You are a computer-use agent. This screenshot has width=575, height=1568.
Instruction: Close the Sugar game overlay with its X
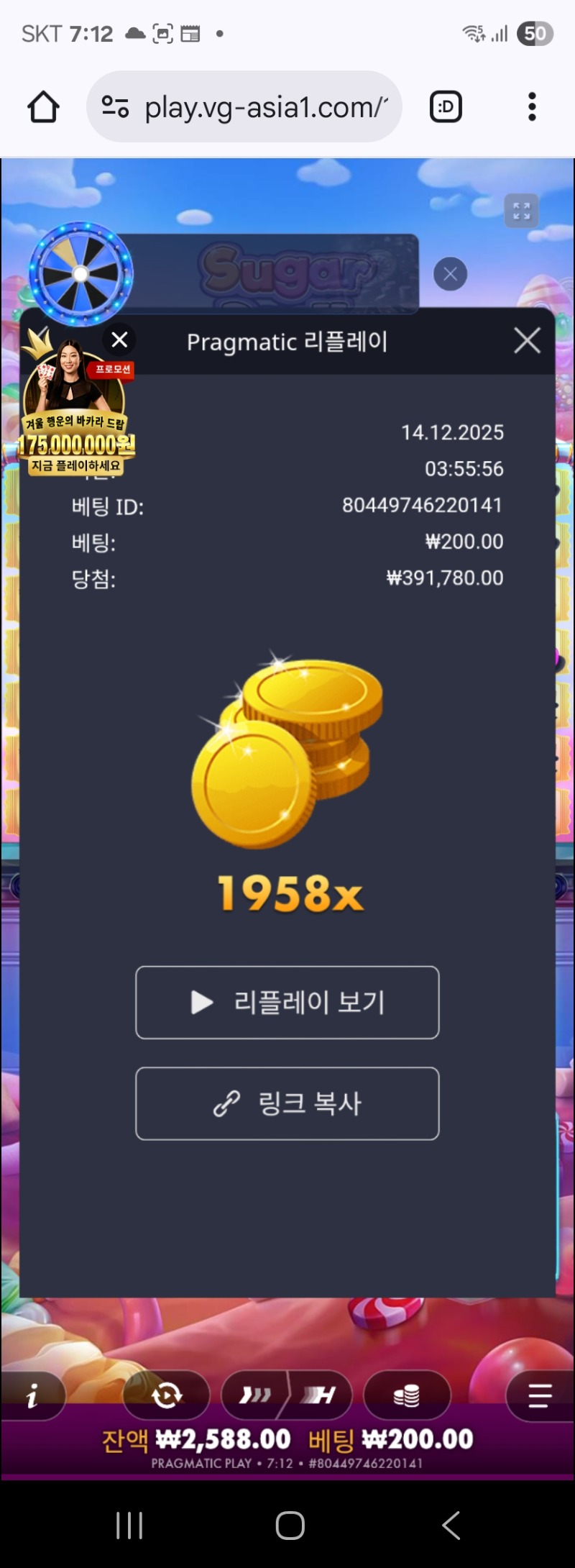450,274
